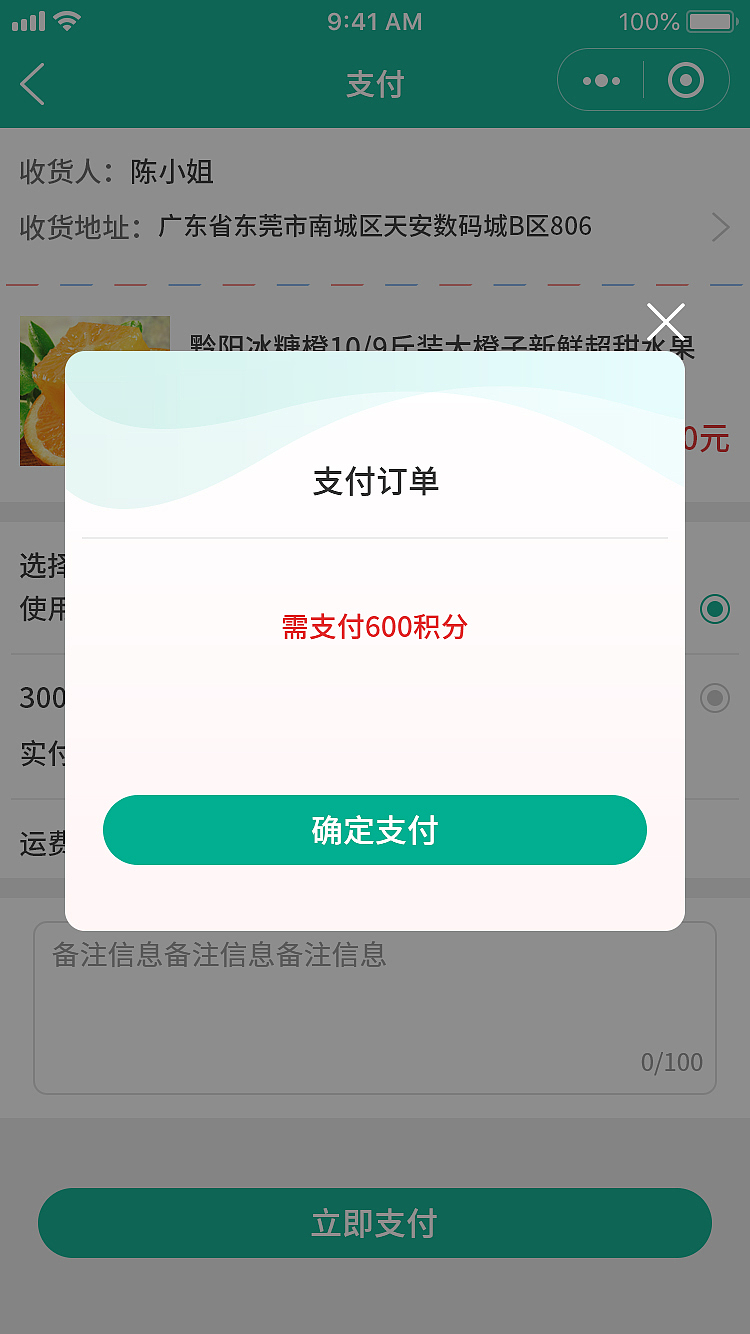Expand the delivery address with its chevron
Image resolution: width=750 pixels, height=1334 pixels.
pos(719,227)
